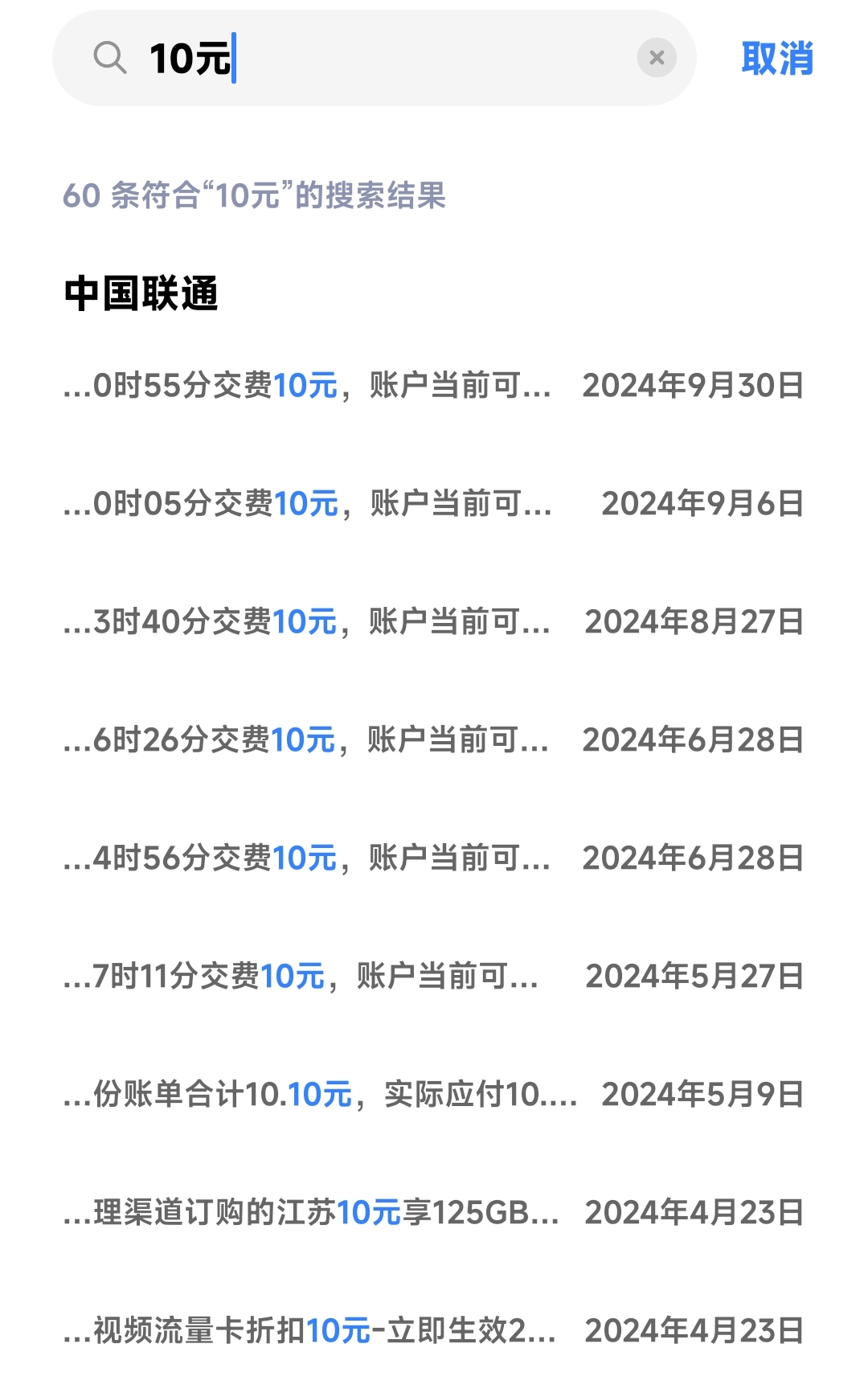Clear the search text with the X
The image size is (868, 1397).
657,58
